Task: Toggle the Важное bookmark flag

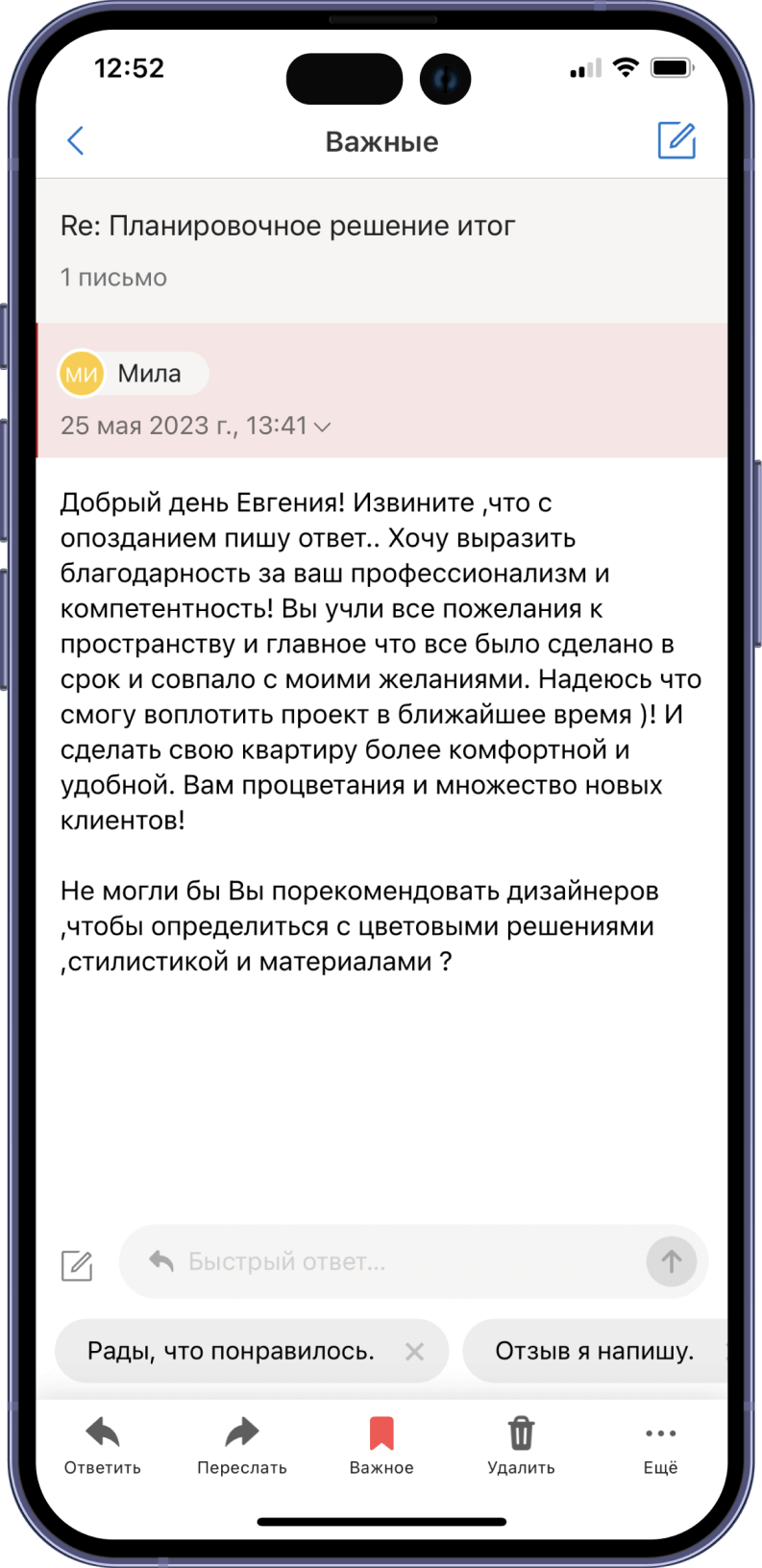Action: [381, 1445]
